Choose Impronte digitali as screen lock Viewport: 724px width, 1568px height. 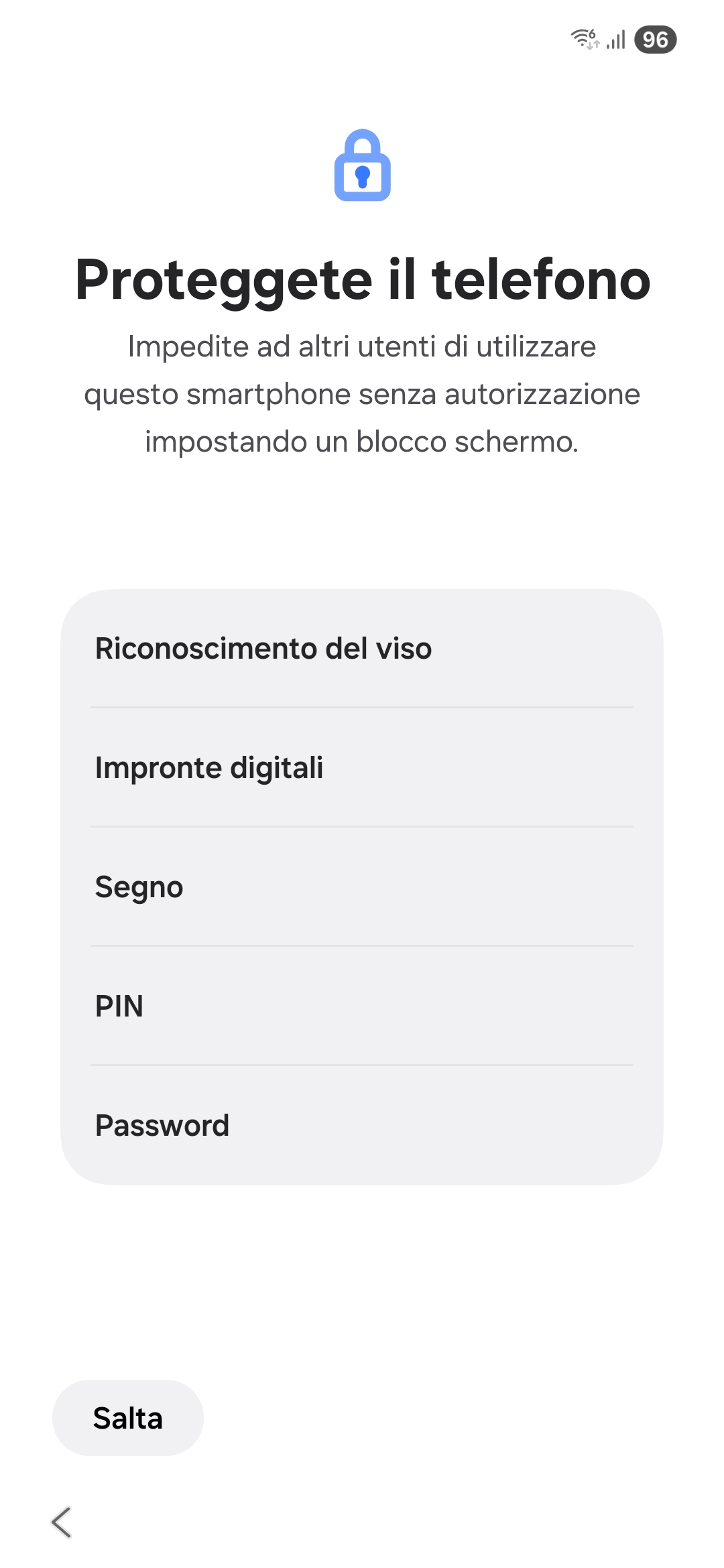tap(362, 767)
